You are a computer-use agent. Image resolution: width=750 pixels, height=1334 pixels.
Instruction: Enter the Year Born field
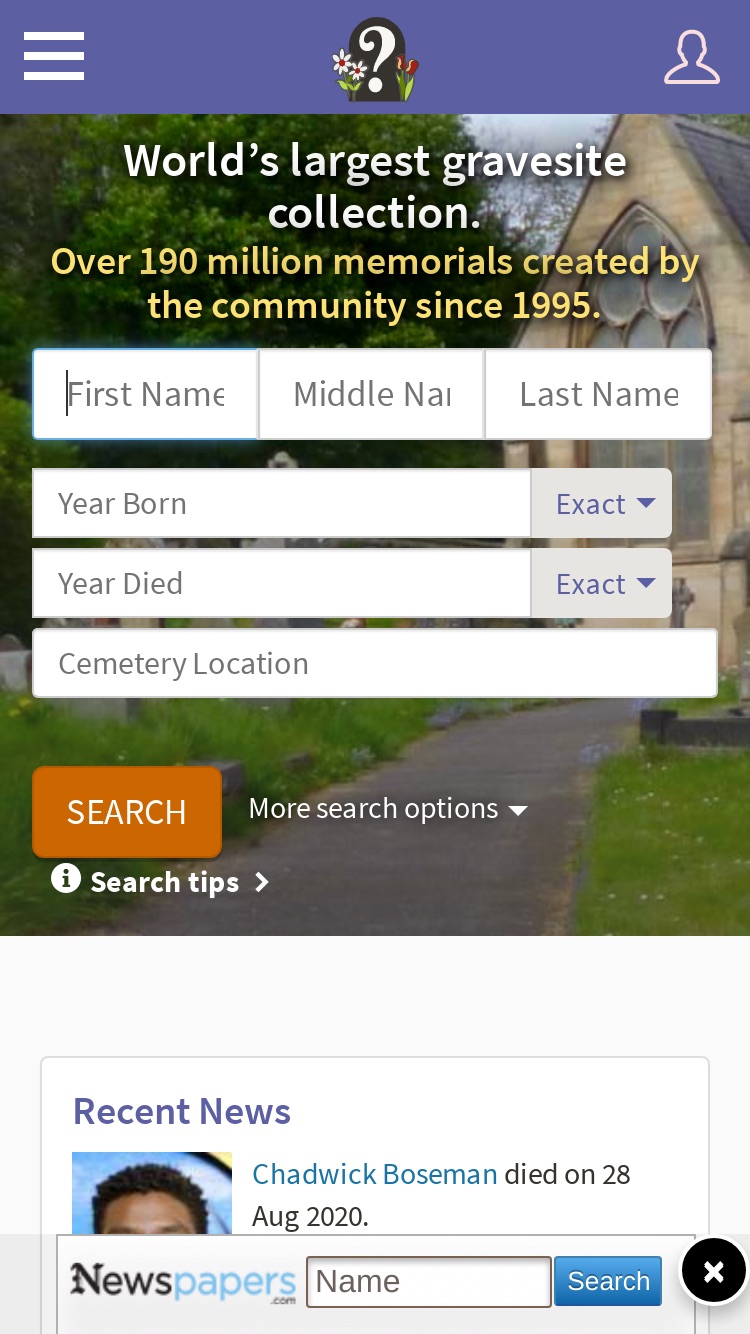click(x=281, y=503)
